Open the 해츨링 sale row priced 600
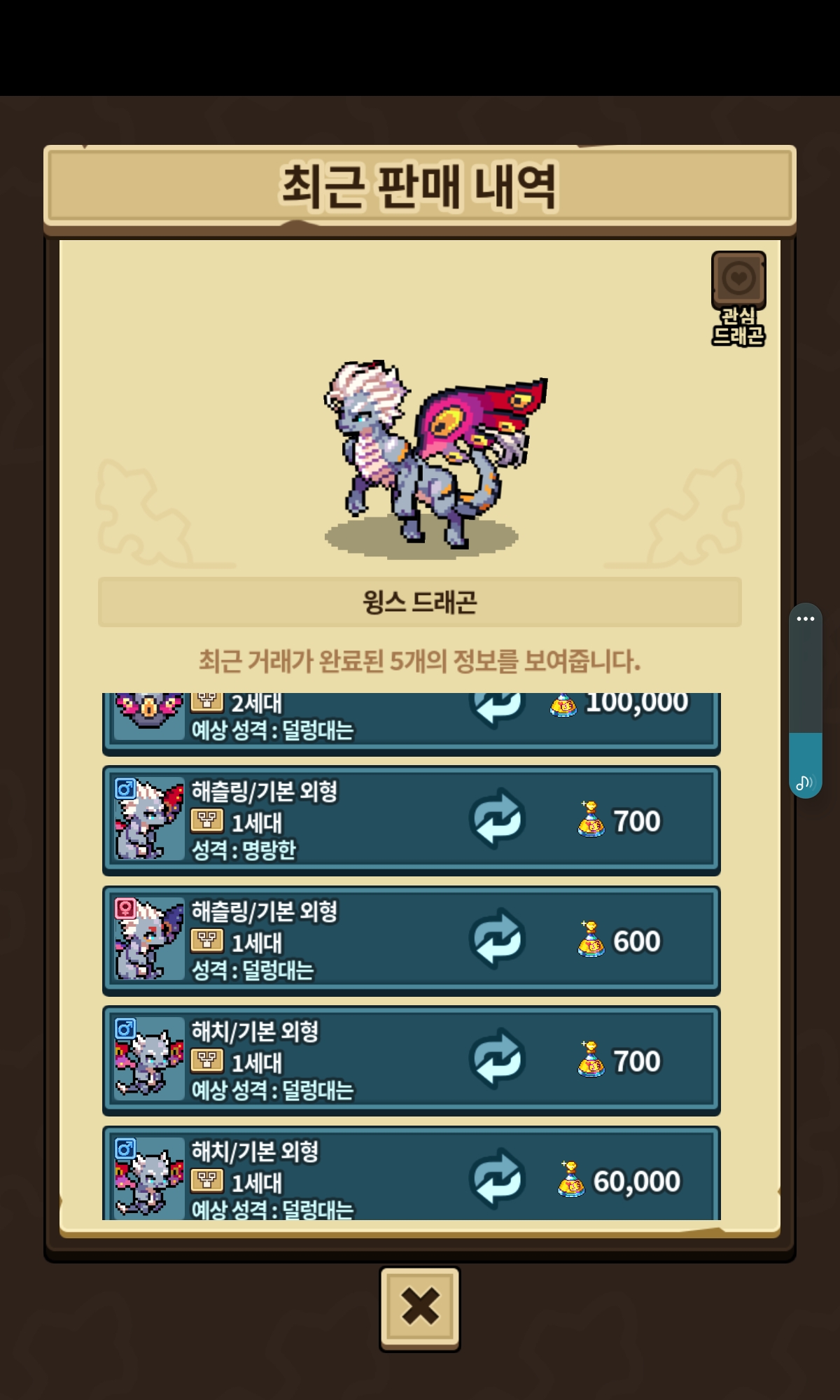Viewport: 840px width, 1400px height. [x=411, y=940]
